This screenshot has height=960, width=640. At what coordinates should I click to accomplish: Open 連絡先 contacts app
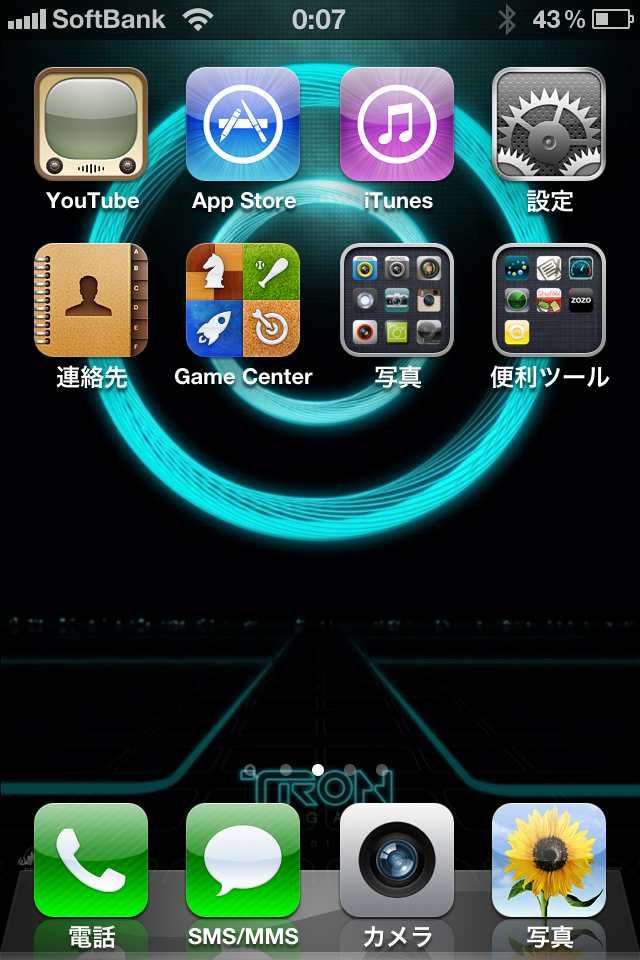[91, 300]
